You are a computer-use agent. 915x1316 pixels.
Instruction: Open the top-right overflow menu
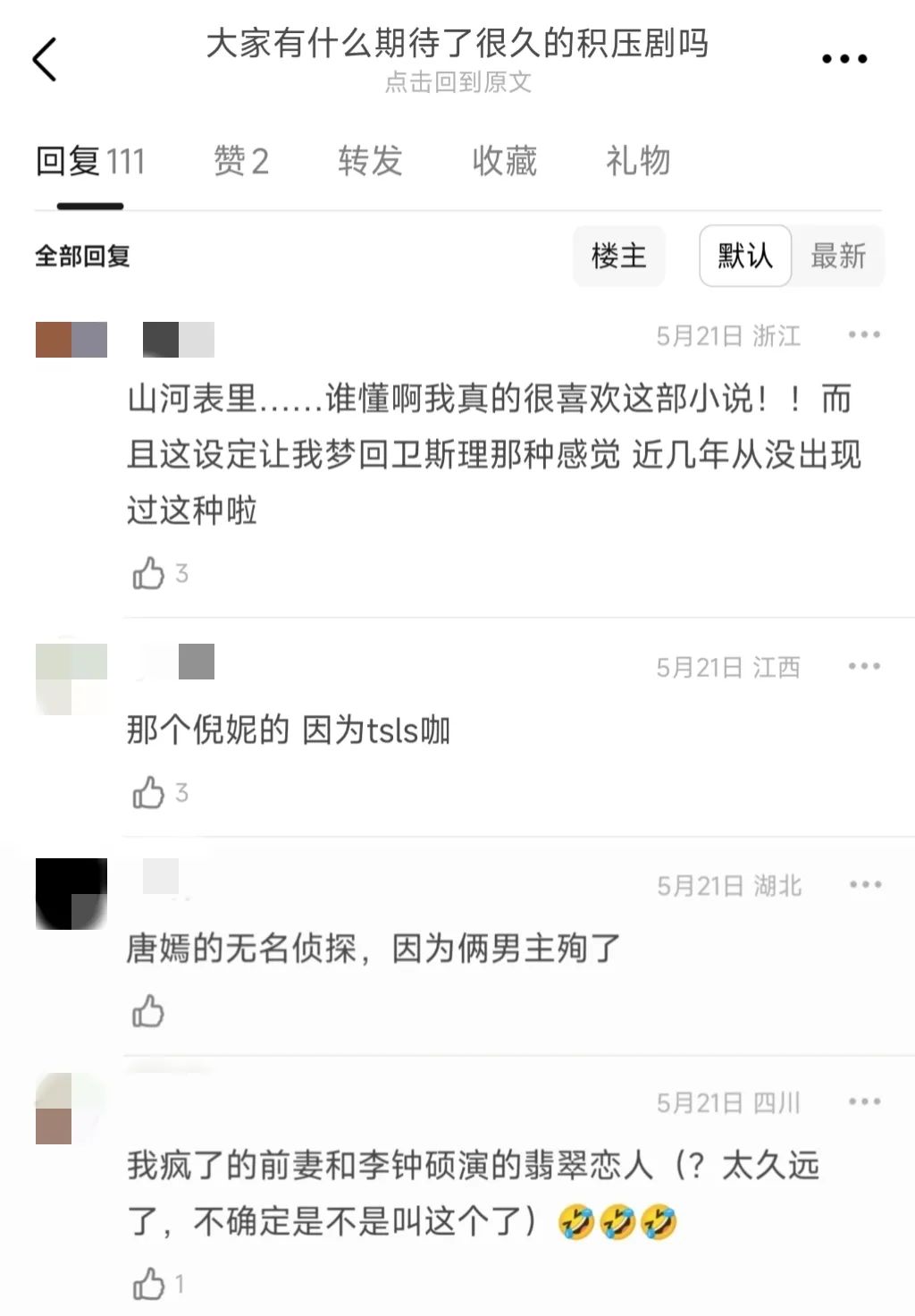click(844, 59)
